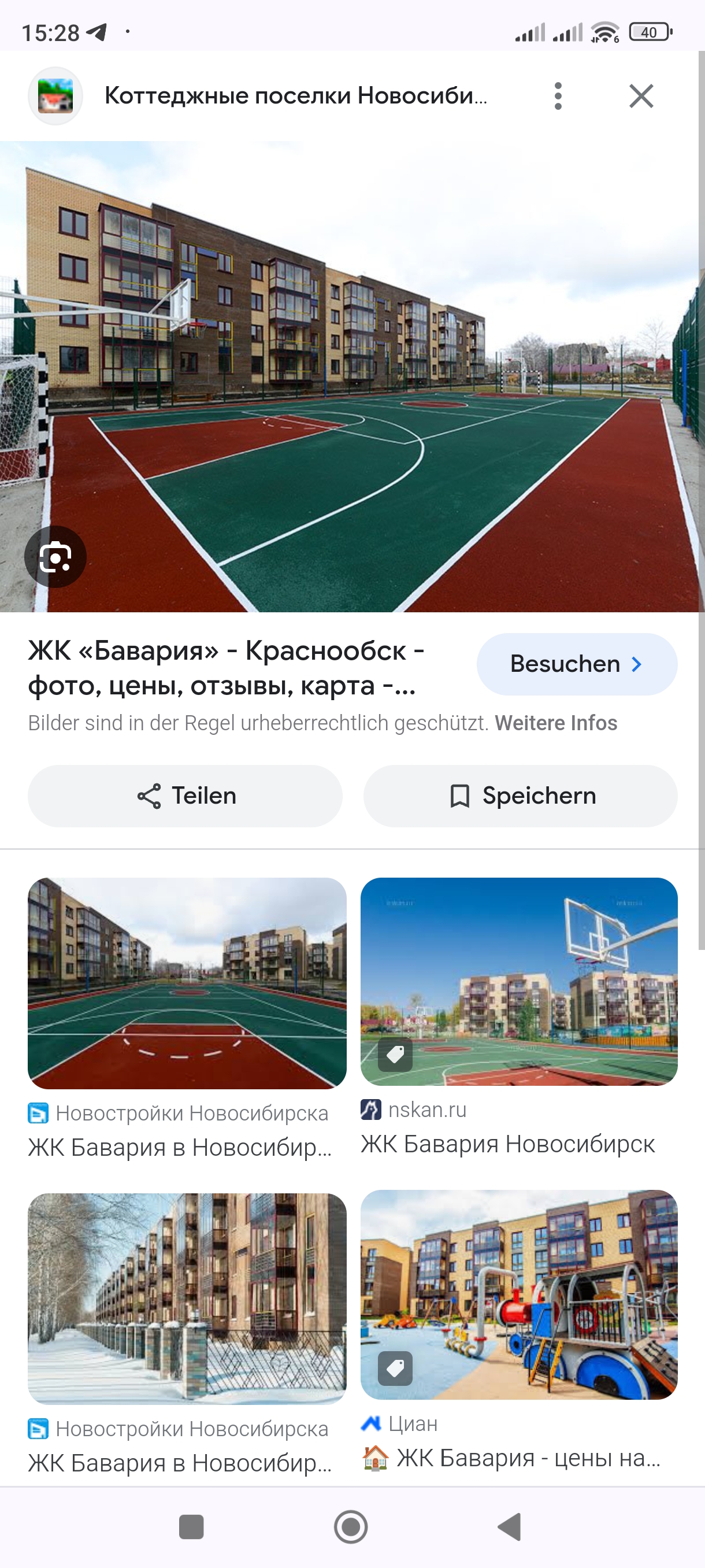Go to the home screen

[351, 1526]
